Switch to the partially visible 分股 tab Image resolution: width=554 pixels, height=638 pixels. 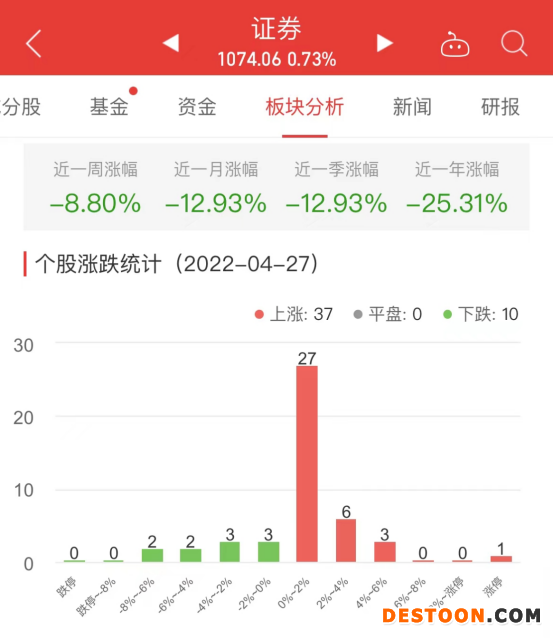(x=20, y=107)
